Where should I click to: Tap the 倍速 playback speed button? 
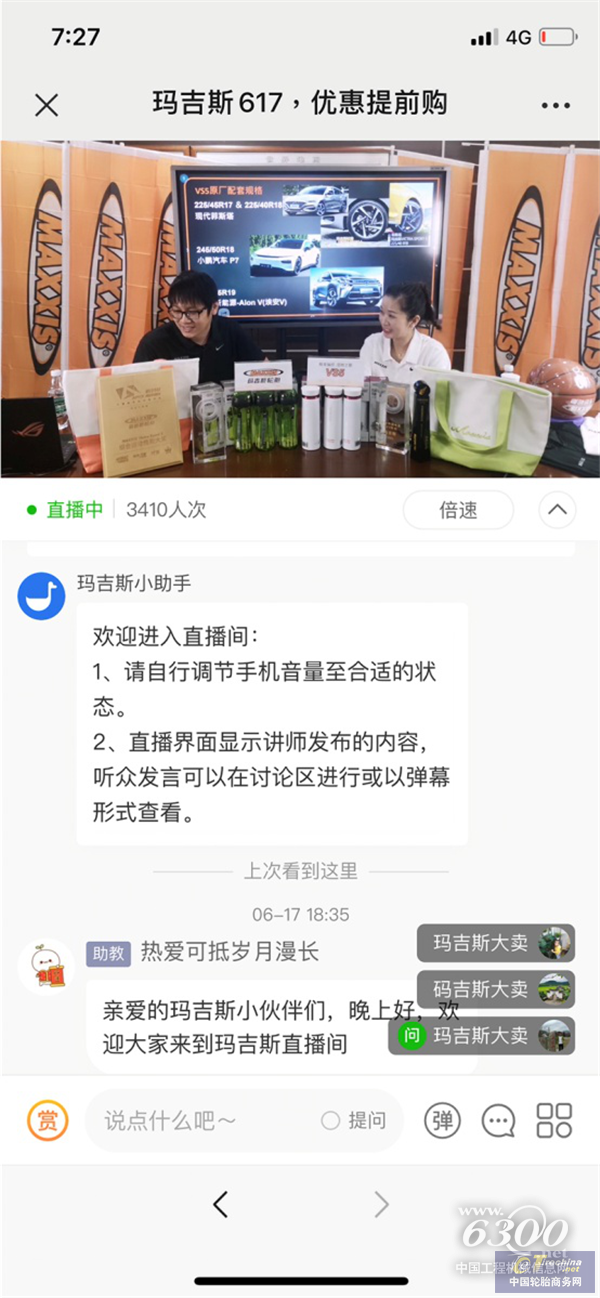[458, 510]
